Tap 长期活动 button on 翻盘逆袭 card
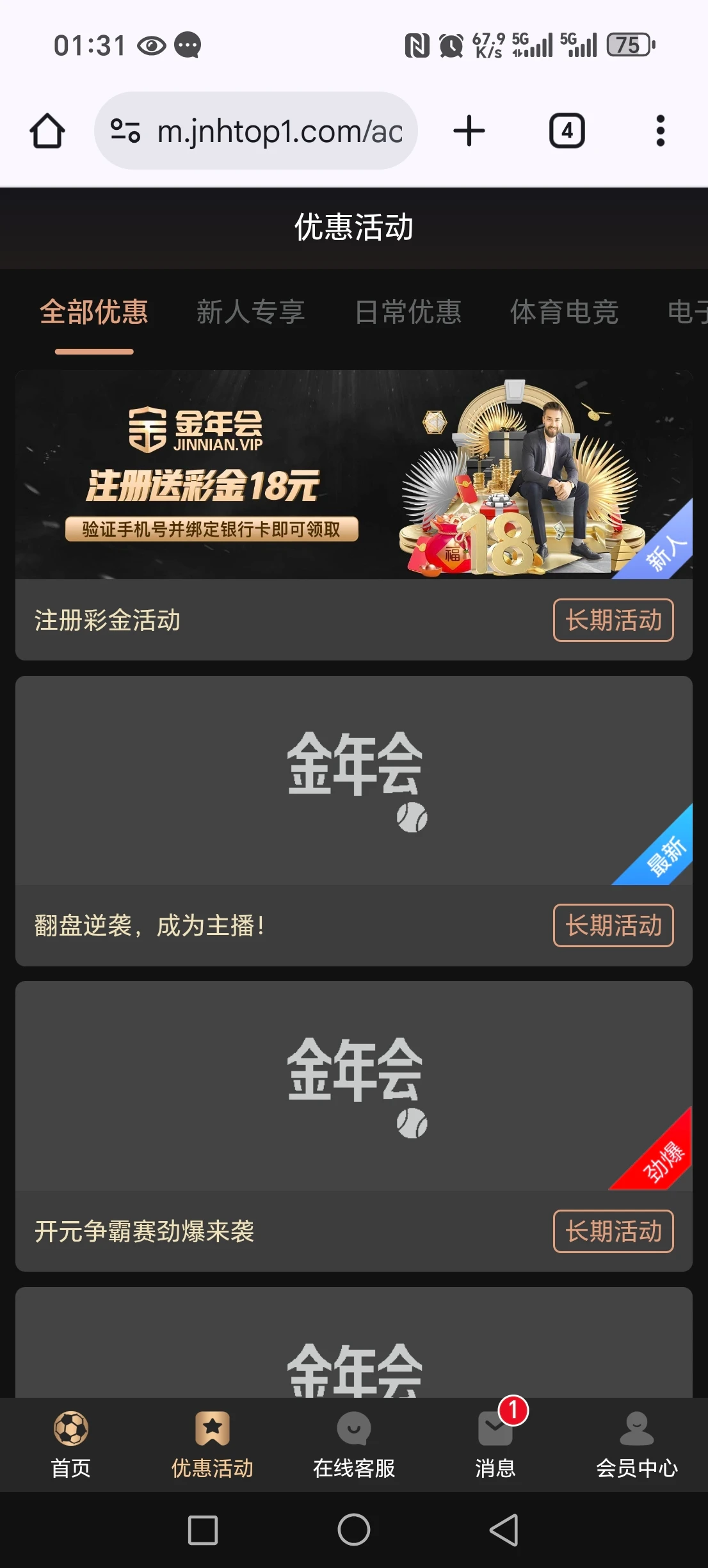Screen dimensions: 708x1568 (x=613, y=925)
